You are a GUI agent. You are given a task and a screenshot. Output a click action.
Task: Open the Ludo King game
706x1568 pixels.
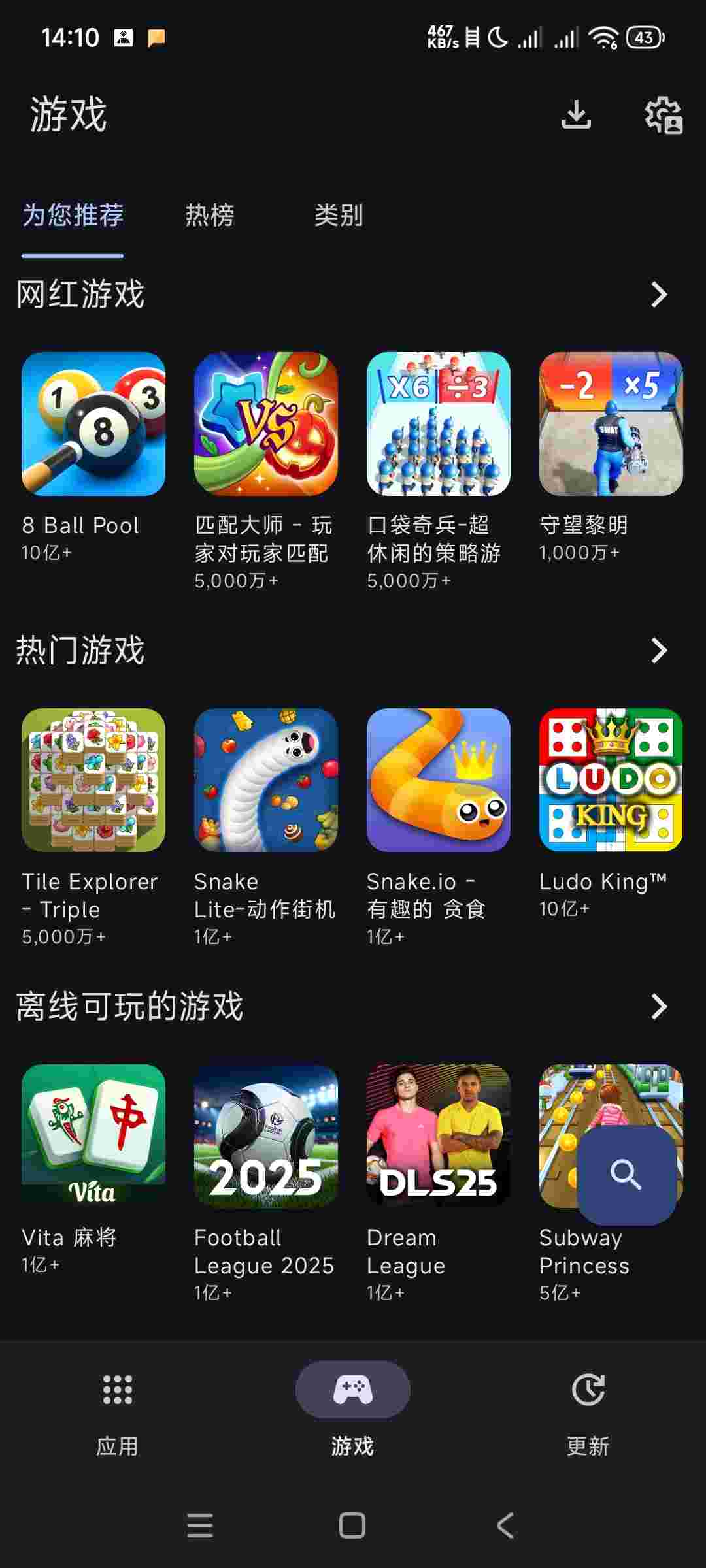611,780
